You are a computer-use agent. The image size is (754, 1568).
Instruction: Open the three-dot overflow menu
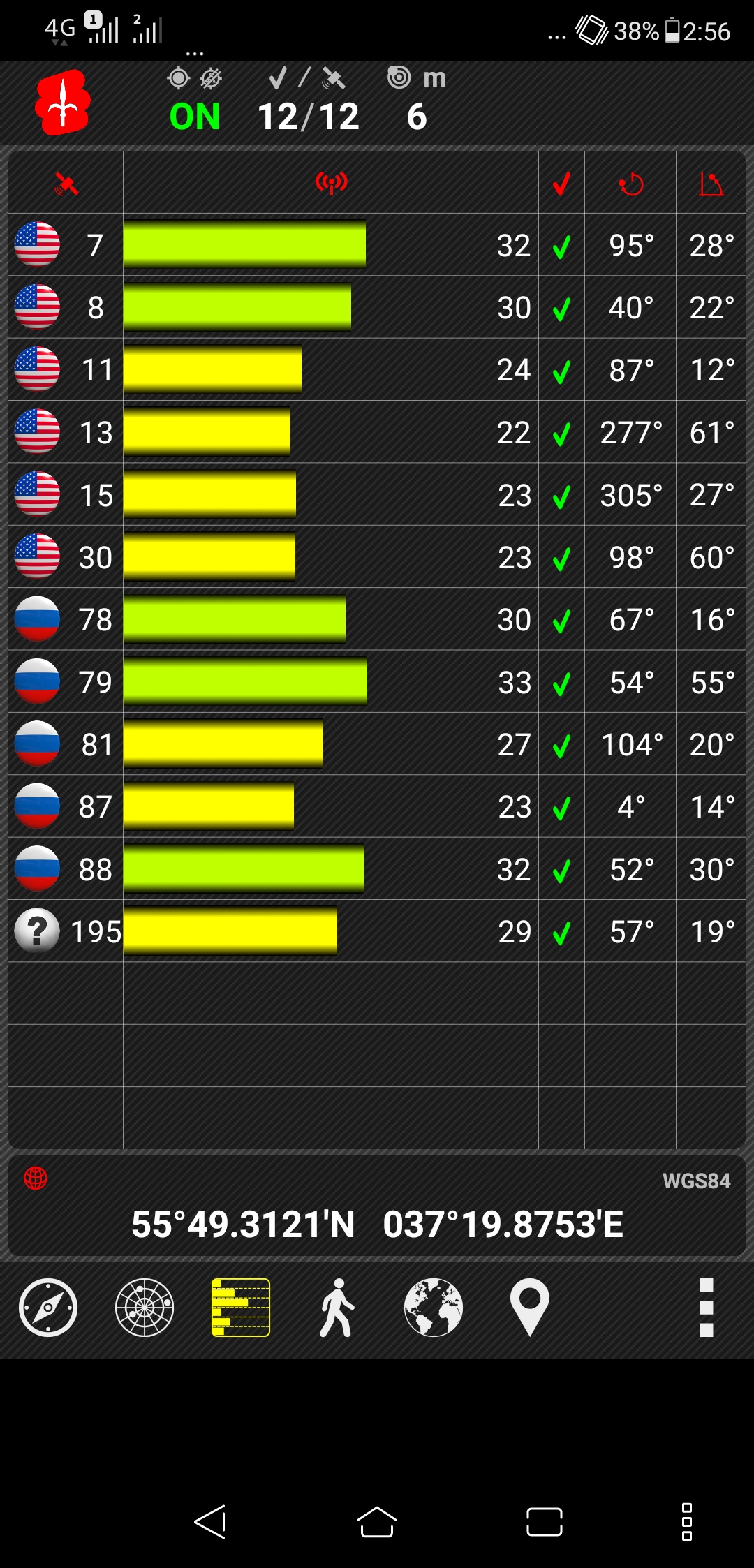pos(706,1307)
